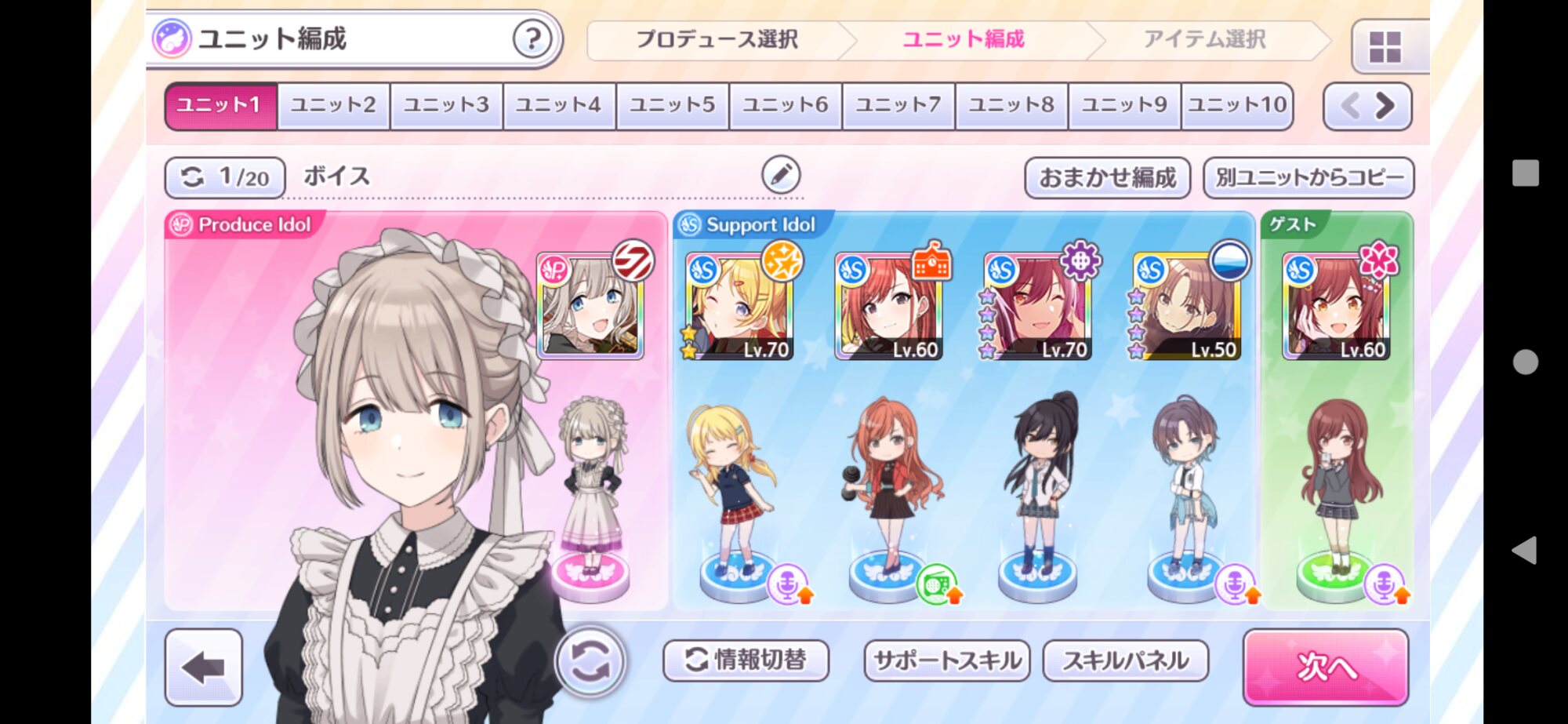Toggle 情報切替 info display

[x=746, y=660]
